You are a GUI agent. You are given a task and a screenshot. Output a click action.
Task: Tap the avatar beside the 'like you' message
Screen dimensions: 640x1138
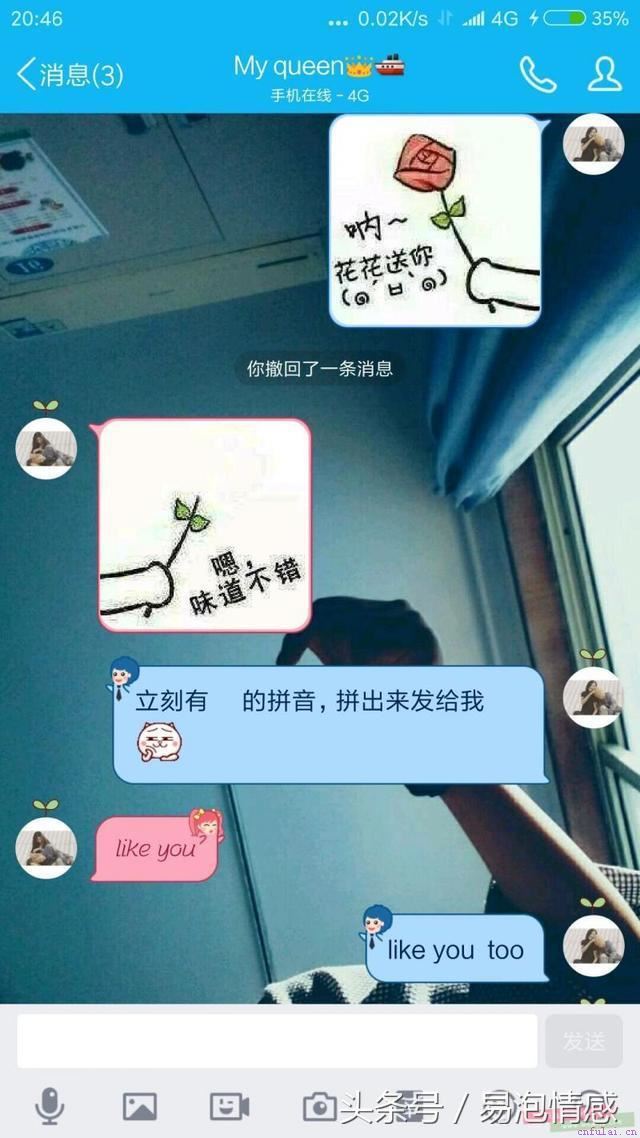click(46, 849)
